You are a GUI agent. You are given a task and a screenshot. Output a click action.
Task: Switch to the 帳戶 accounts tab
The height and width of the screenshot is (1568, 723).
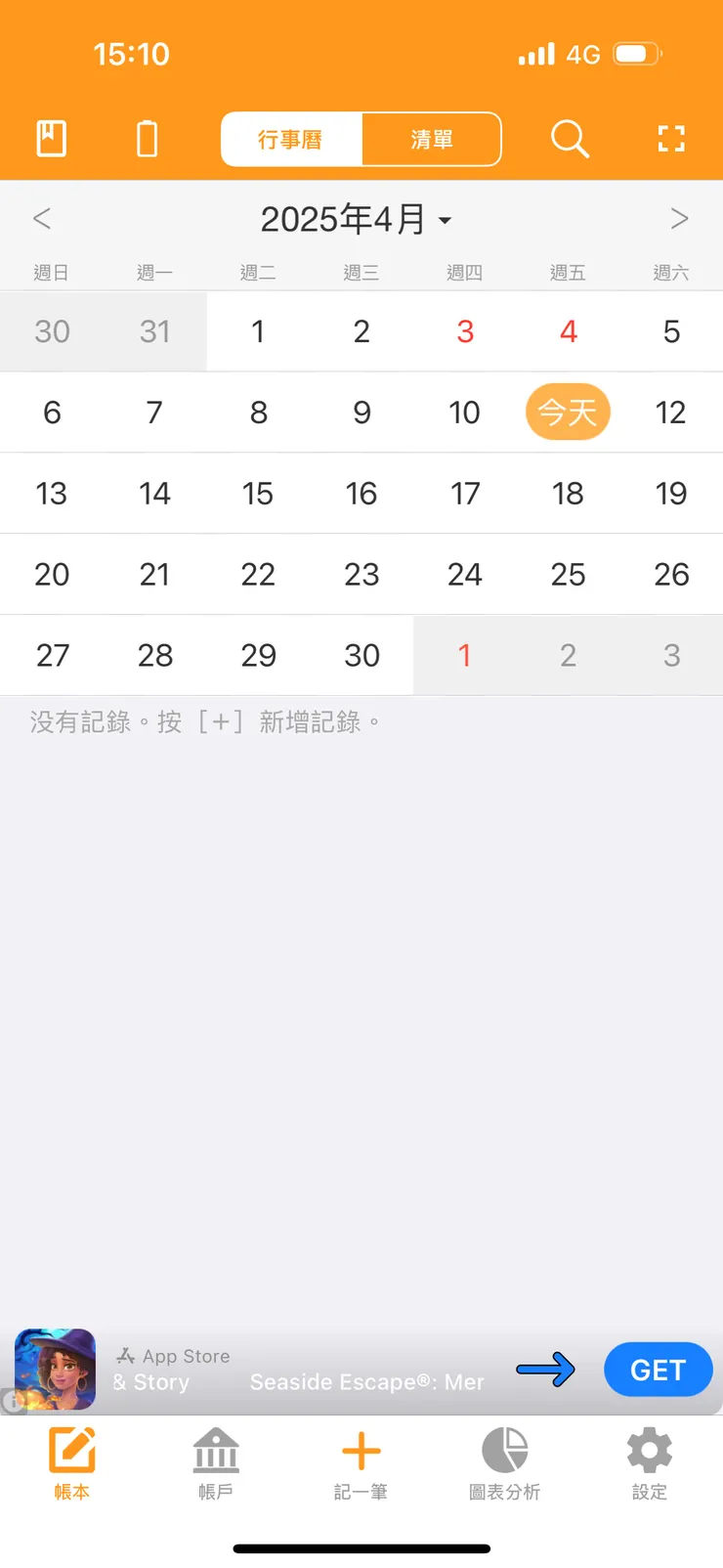pos(216,1463)
